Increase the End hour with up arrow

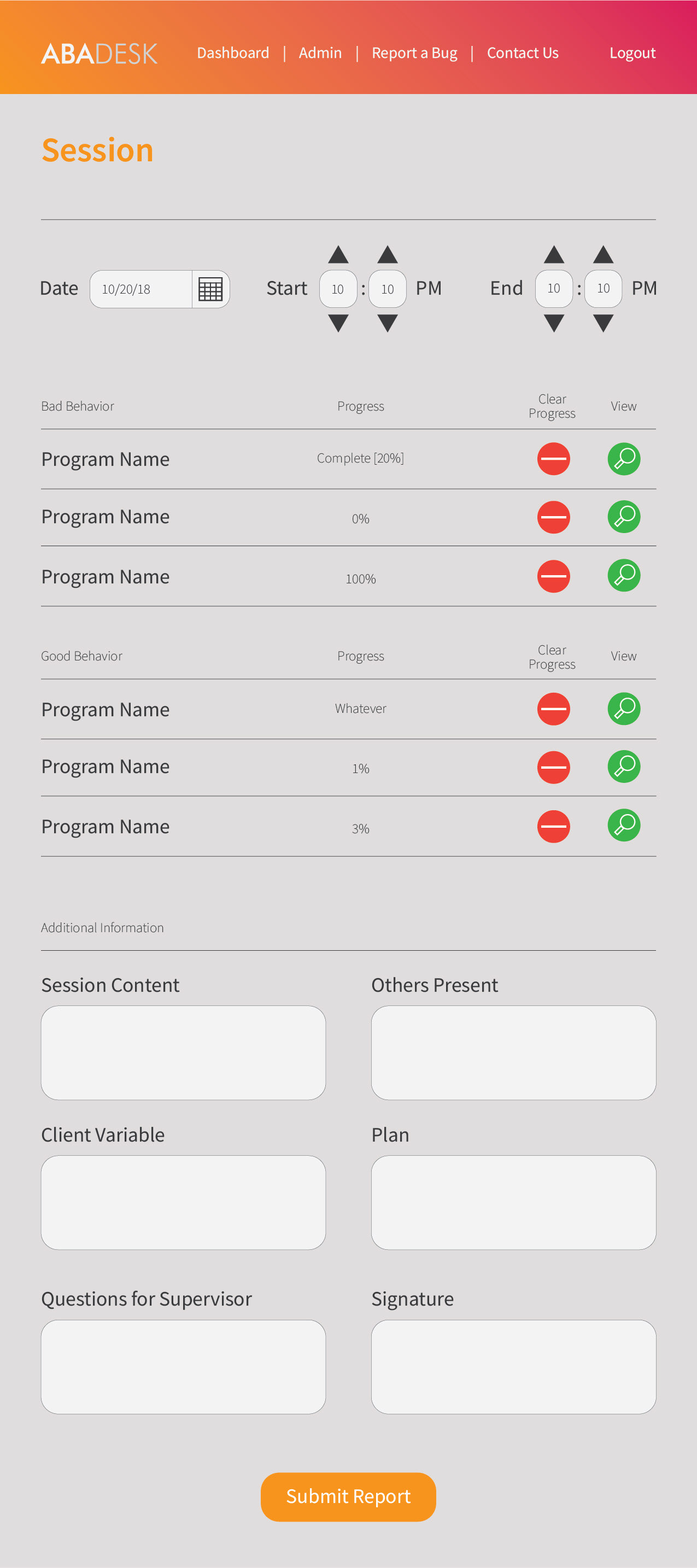tap(554, 254)
